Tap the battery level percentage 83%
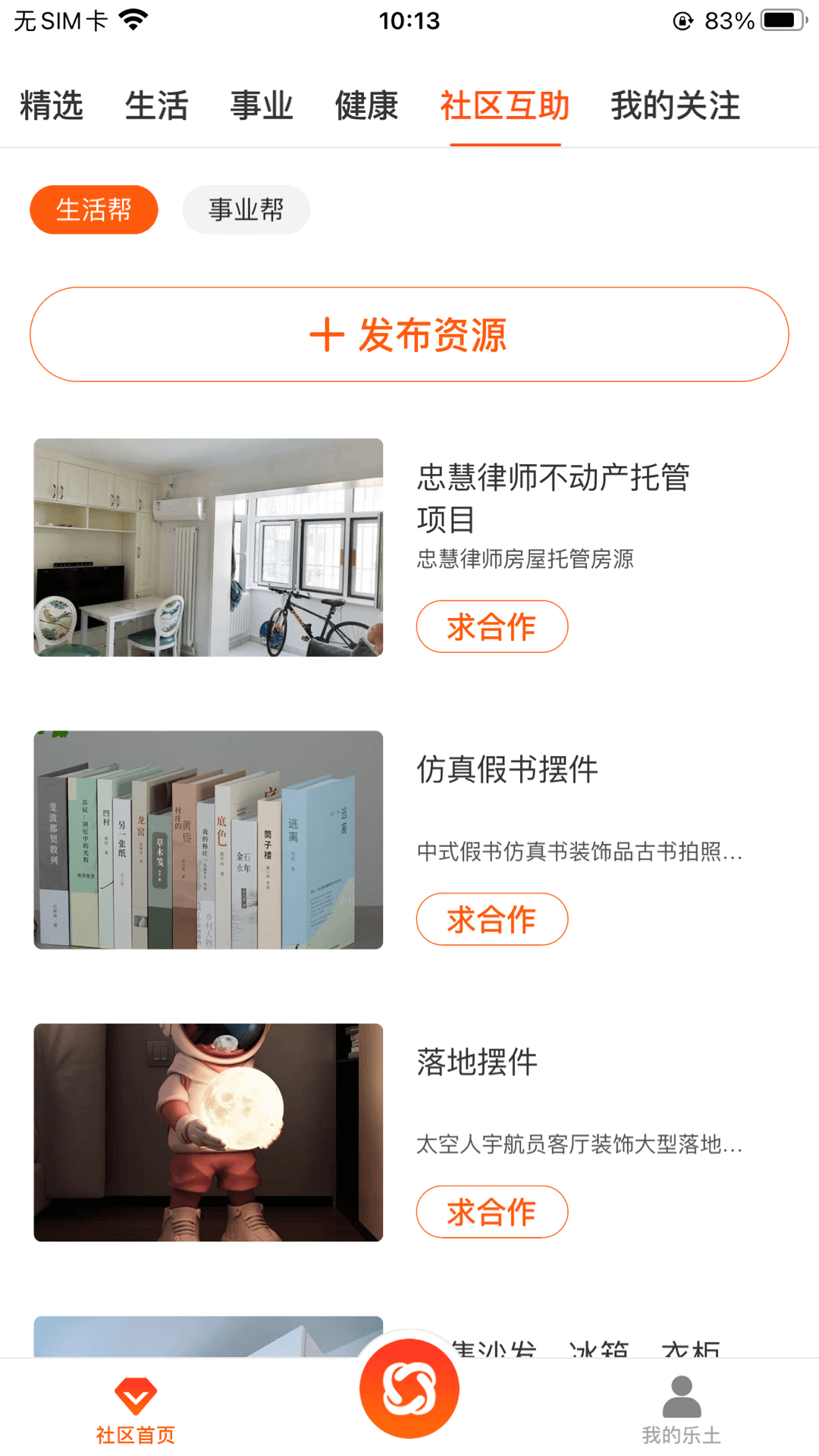819x1456 pixels. click(730, 20)
